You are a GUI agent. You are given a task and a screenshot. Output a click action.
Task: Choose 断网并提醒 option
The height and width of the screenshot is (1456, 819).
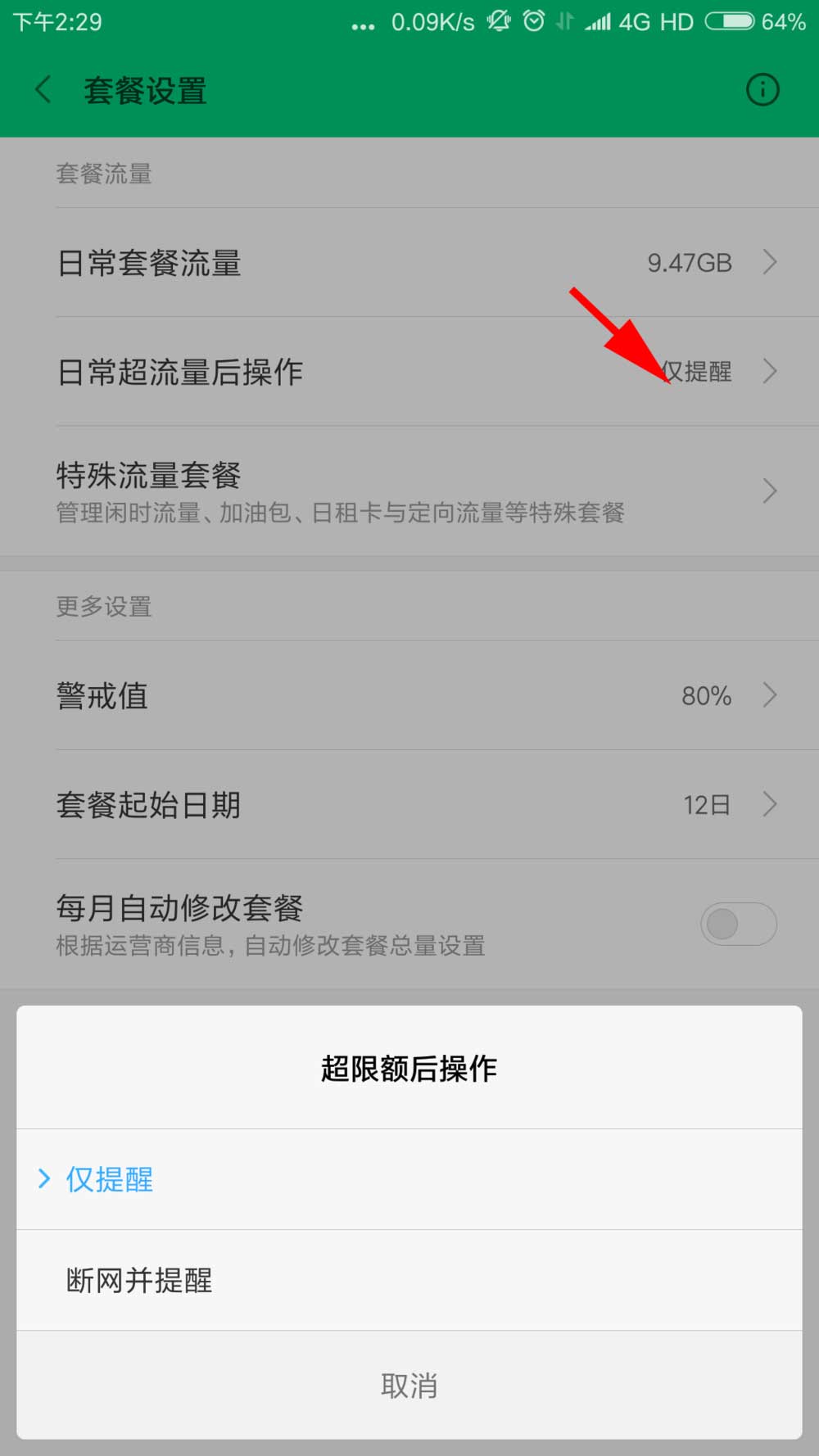pos(409,1280)
